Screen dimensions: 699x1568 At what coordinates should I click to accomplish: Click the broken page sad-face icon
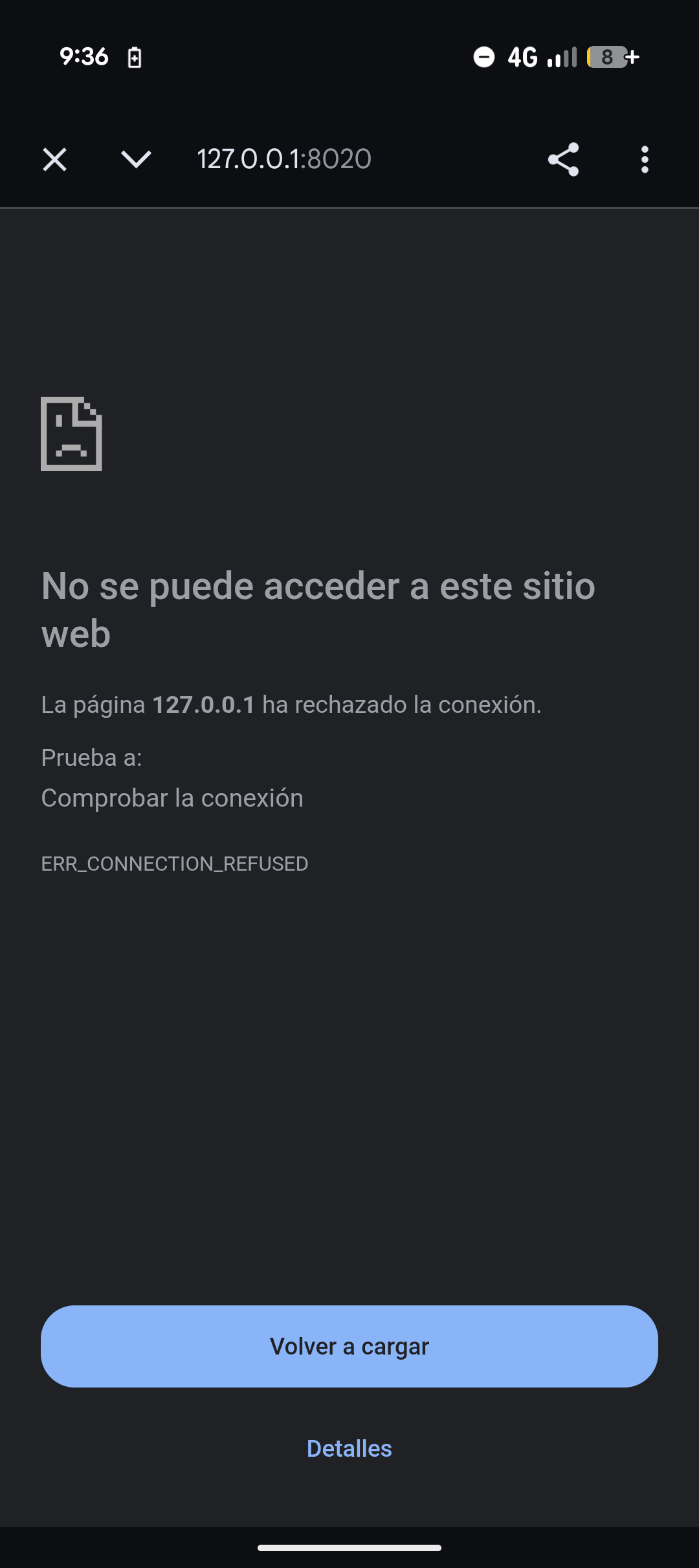click(x=71, y=435)
